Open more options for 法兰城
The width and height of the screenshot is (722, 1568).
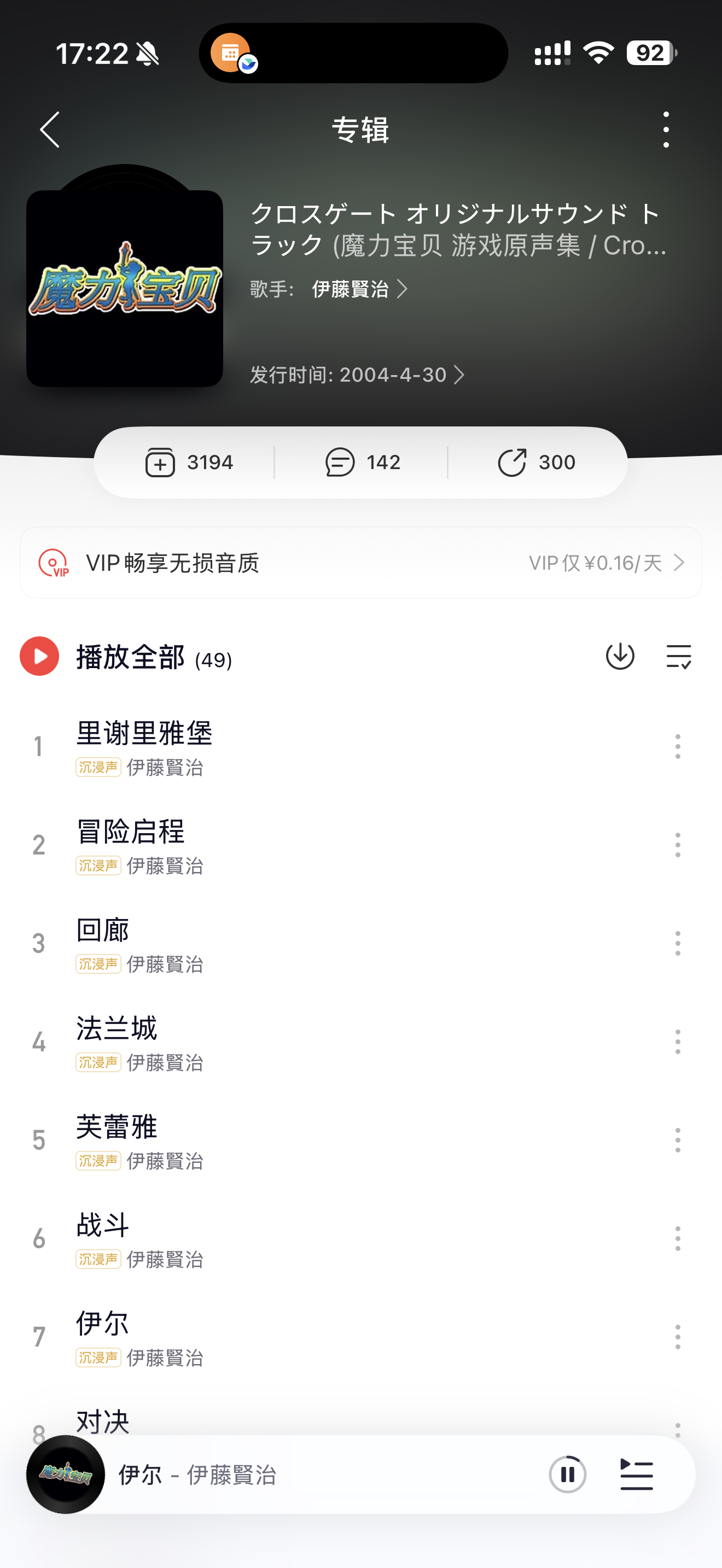(x=678, y=1042)
